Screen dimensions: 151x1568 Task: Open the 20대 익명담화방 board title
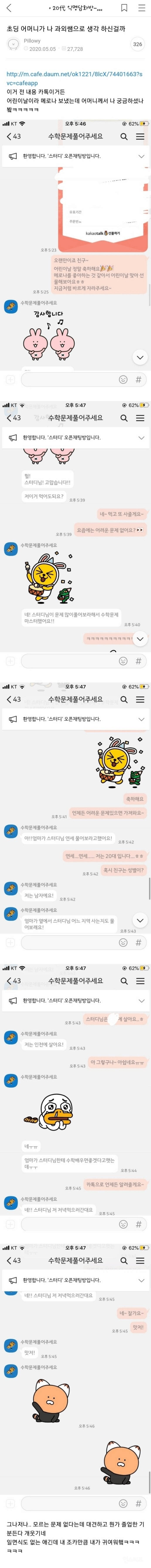[76, 8]
